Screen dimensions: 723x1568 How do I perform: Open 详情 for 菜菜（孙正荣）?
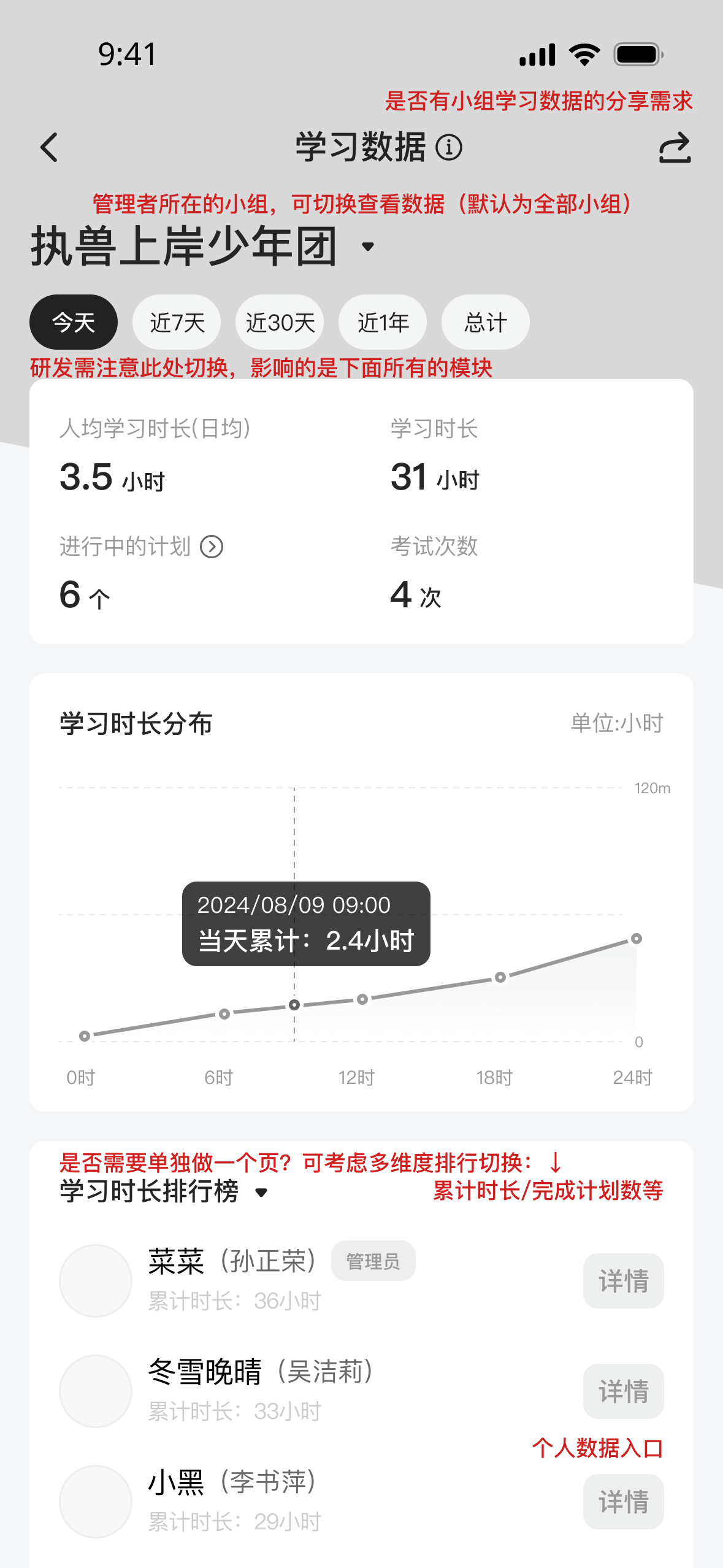[623, 1281]
